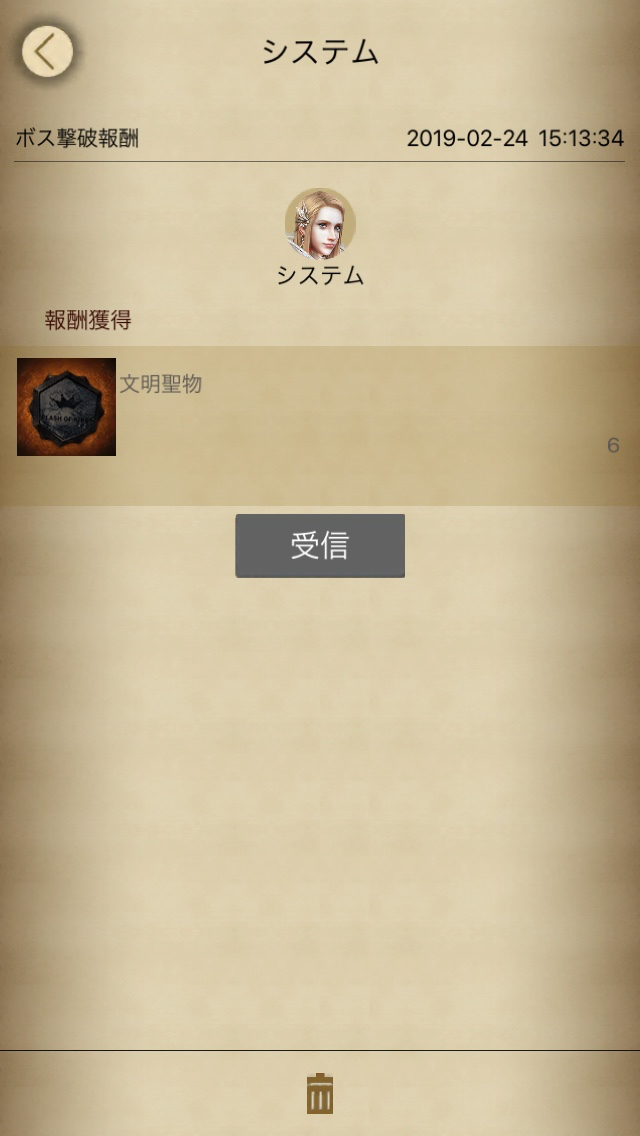Image resolution: width=640 pixels, height=1136 pixels.
Task: Go back using the arrow icon
Action: pyautogui.click(x=47, y=51)
